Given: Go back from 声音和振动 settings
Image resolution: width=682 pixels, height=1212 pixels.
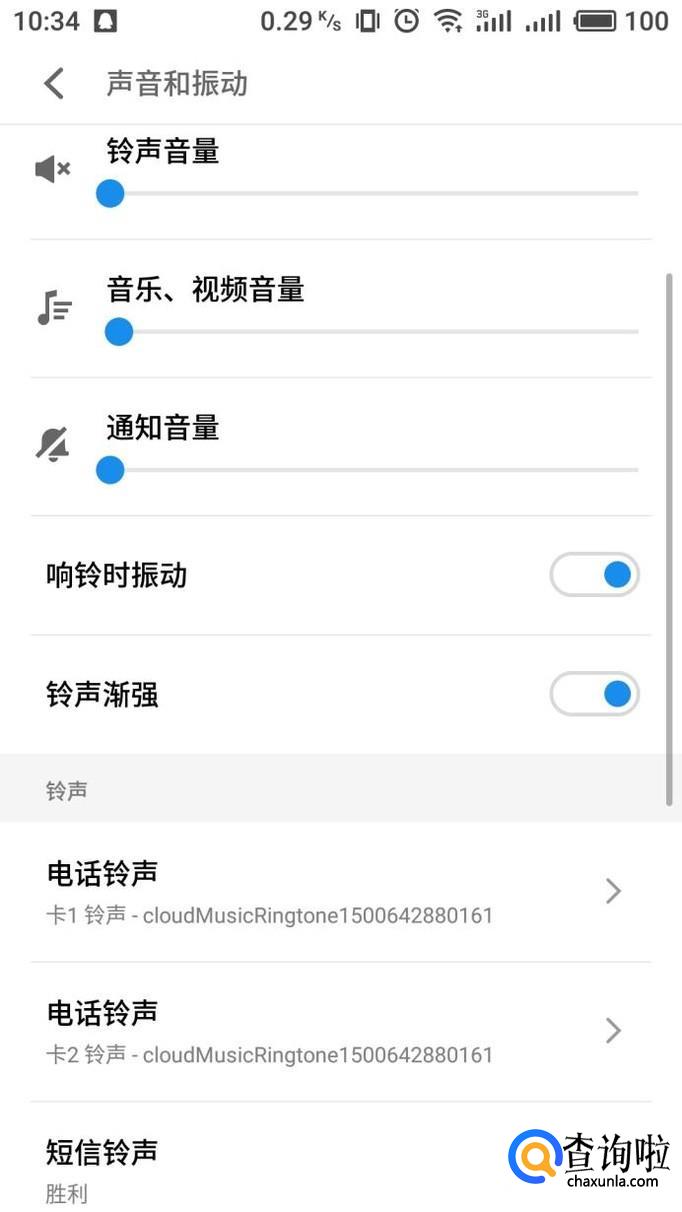Looking at the screenshot, I should [54, 84].
